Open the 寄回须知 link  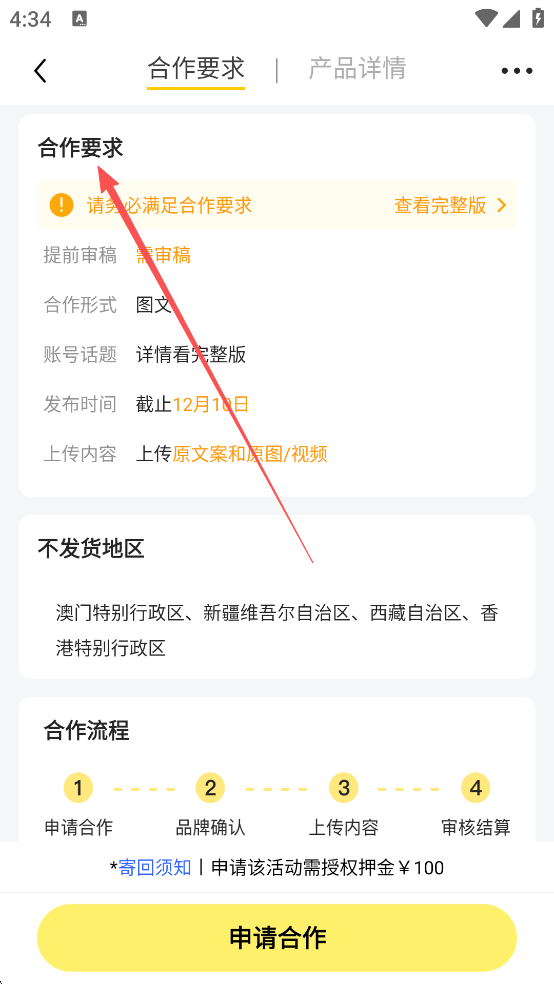(x=154, y=867)
